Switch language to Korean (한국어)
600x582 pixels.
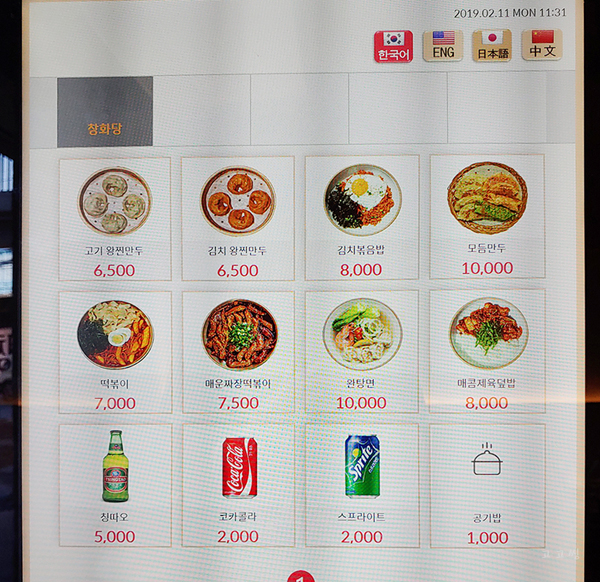393,46
